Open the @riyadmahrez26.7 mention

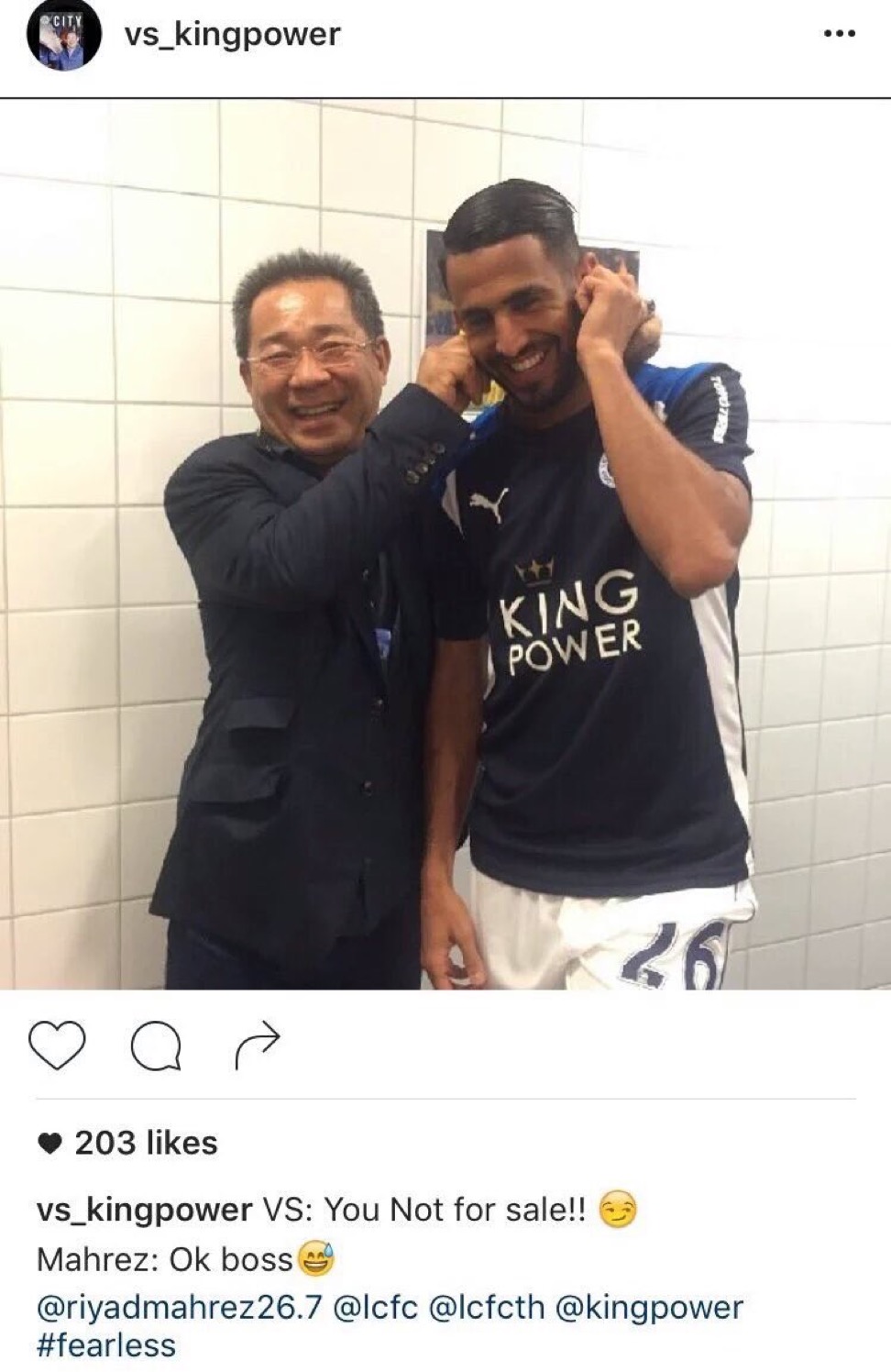[x=179, y=1307]
